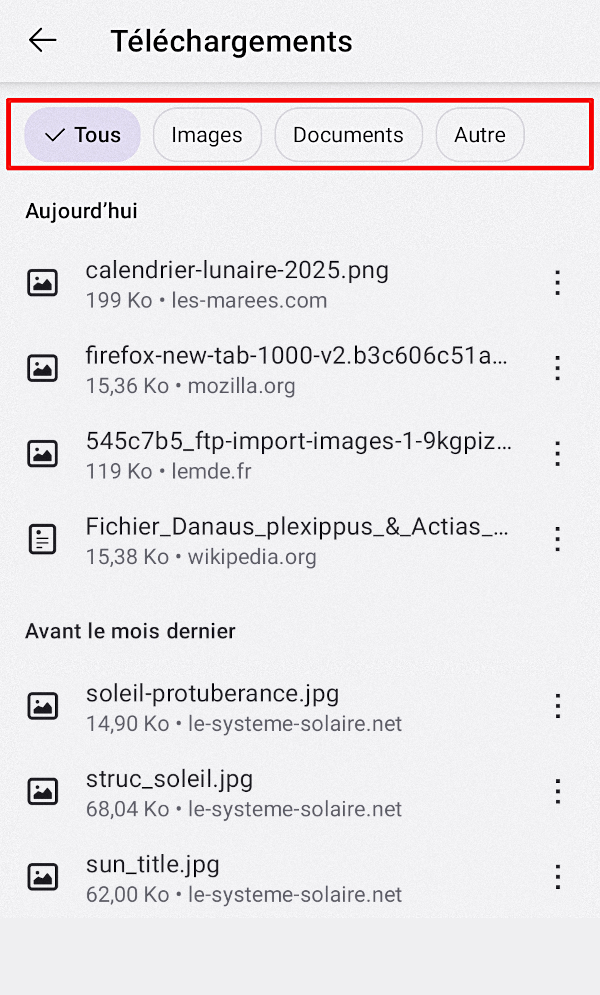Select the Tous filter chip

click(x=83, y=135)
